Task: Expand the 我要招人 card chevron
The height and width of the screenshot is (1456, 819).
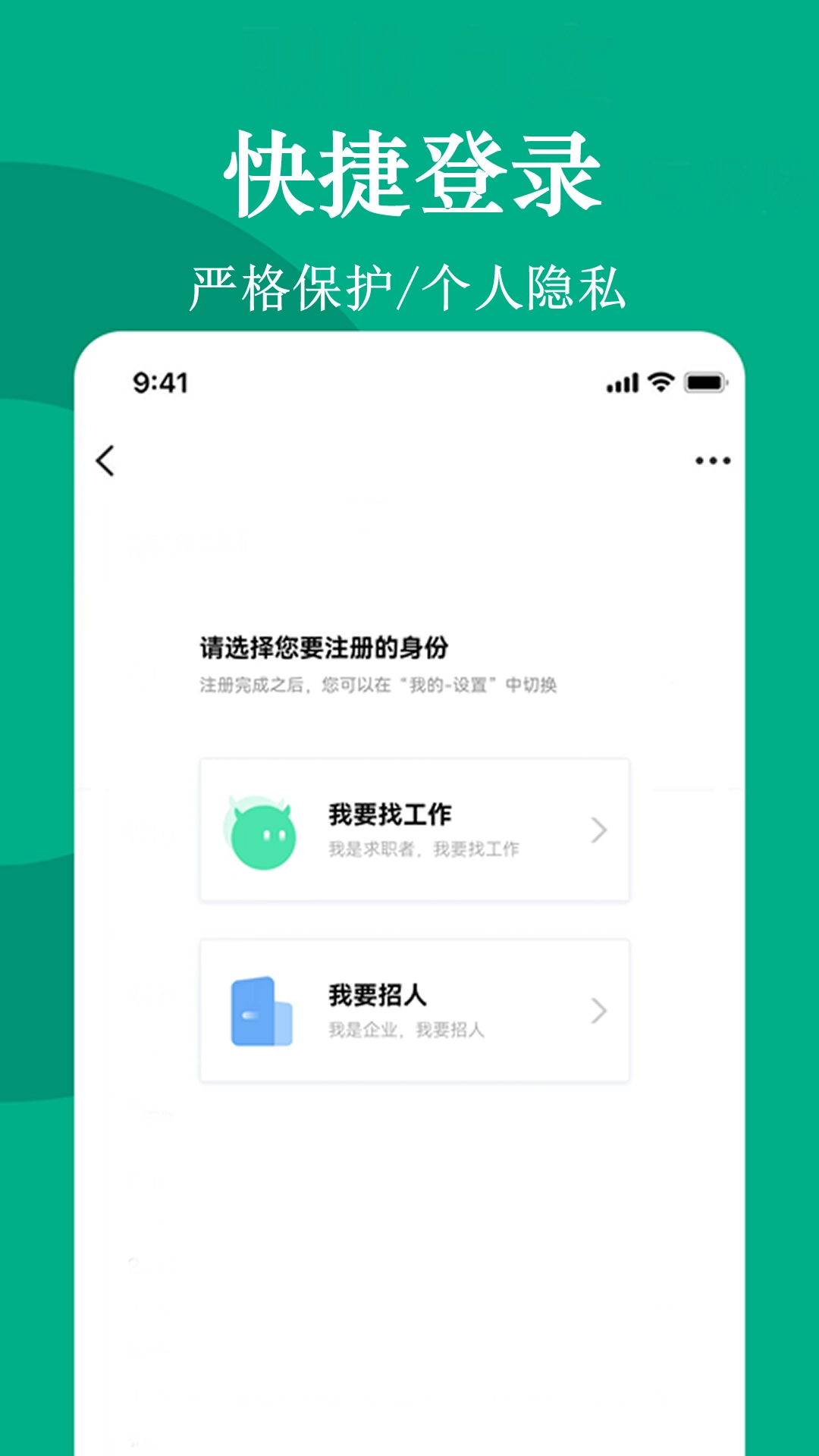Action: (598, 1009)
